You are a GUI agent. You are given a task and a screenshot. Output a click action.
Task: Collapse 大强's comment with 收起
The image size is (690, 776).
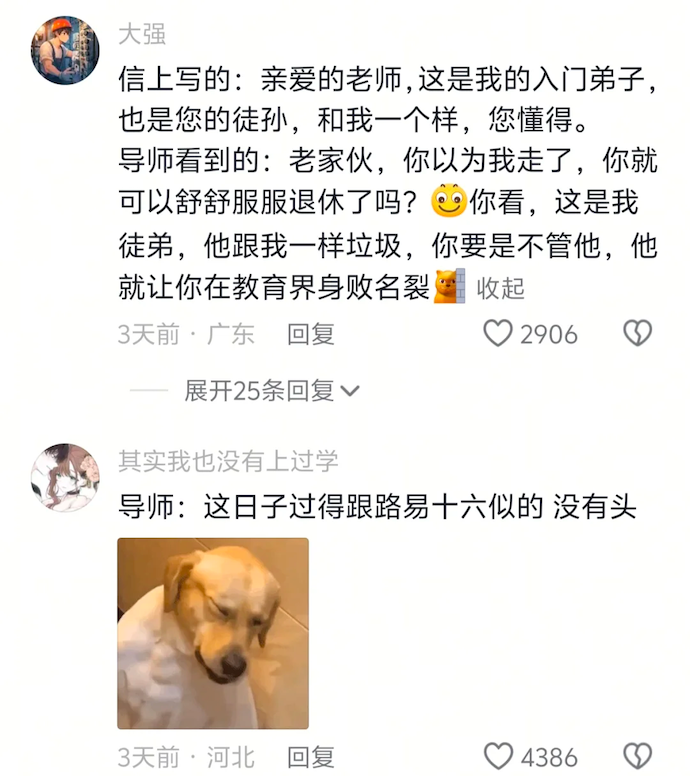(x=501, y=289)
